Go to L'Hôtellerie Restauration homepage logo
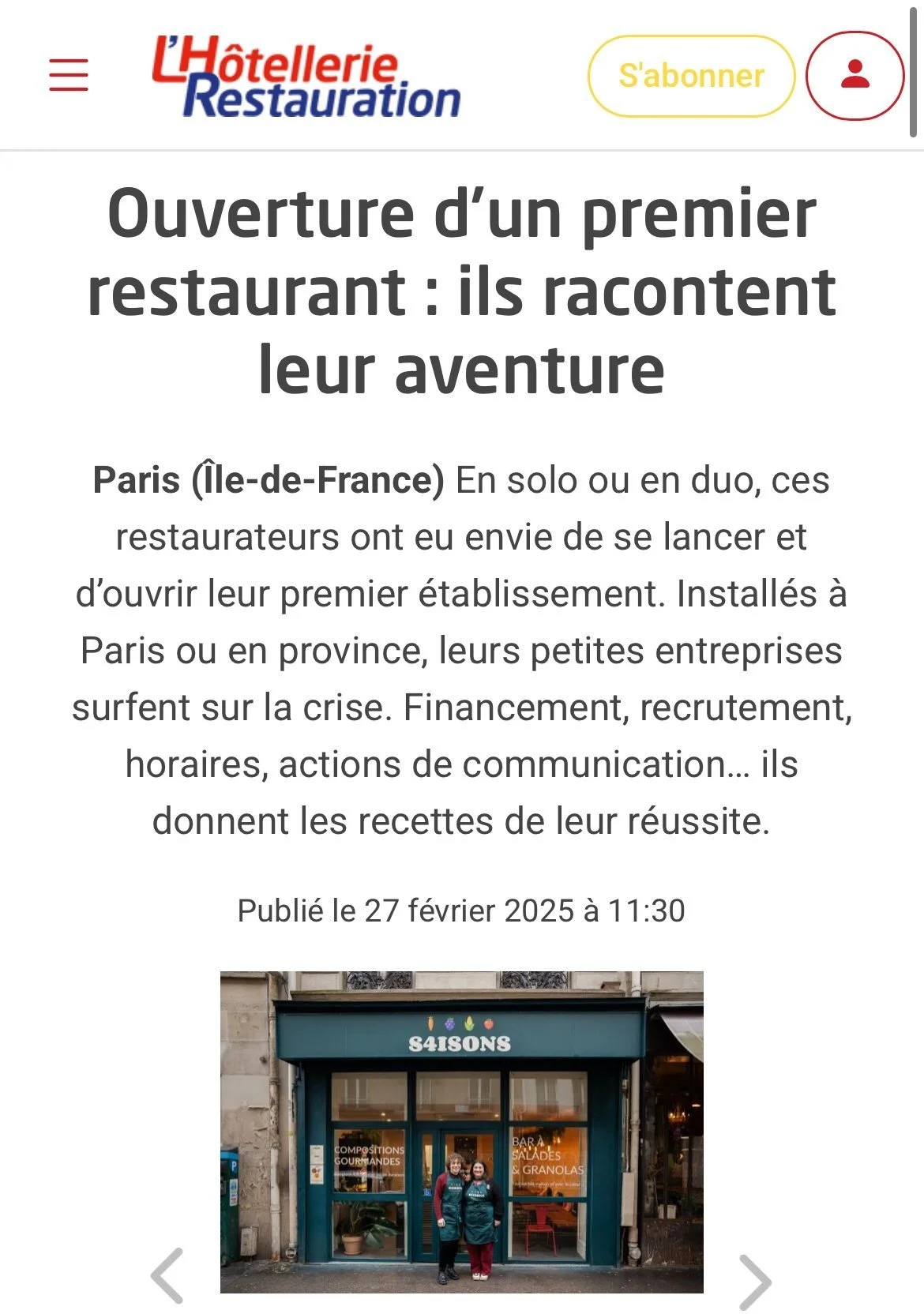This screenshot has height=1314, width=924. click(x=306, y=77)
